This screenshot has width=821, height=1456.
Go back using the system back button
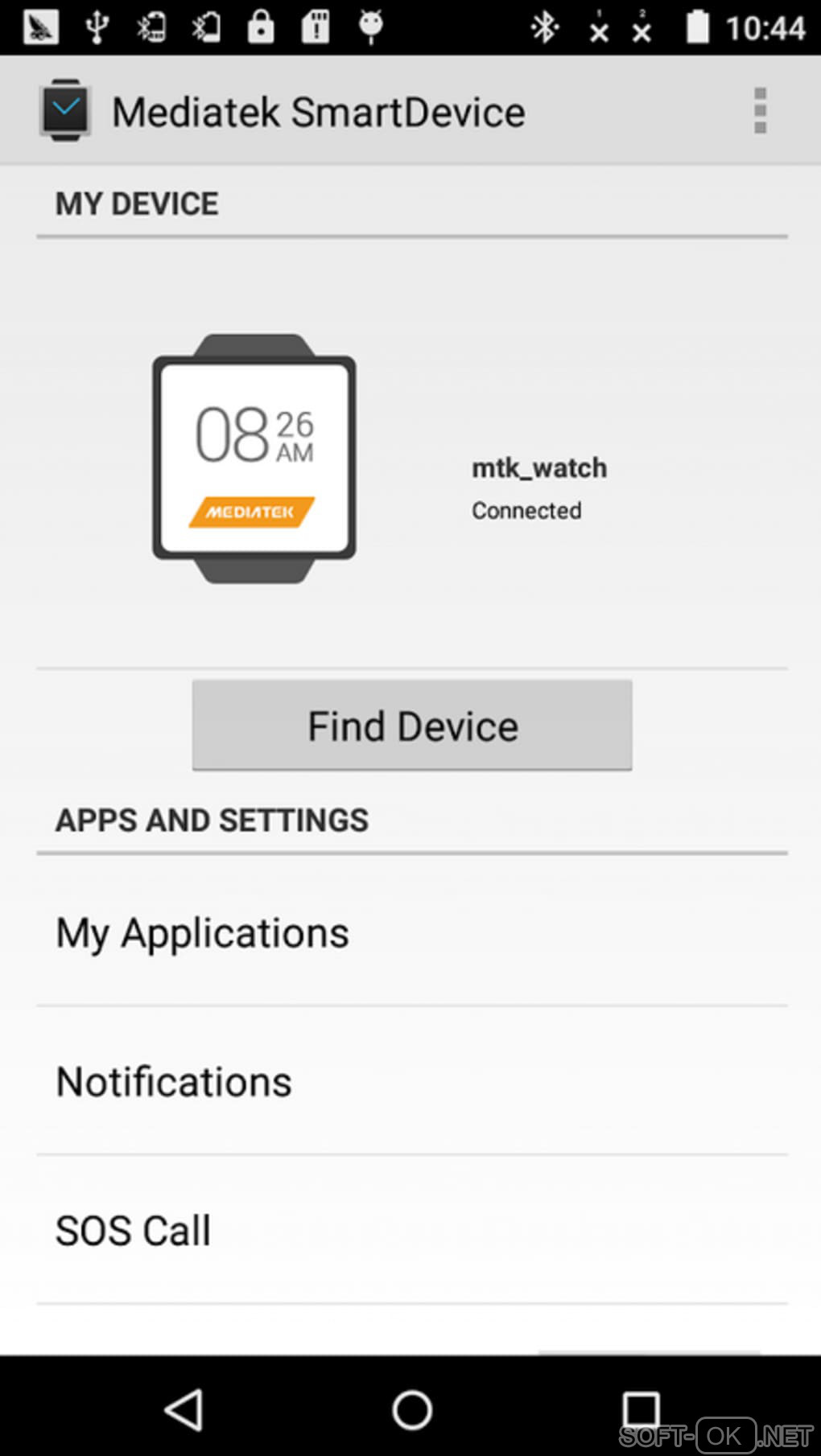[184, 1409]
